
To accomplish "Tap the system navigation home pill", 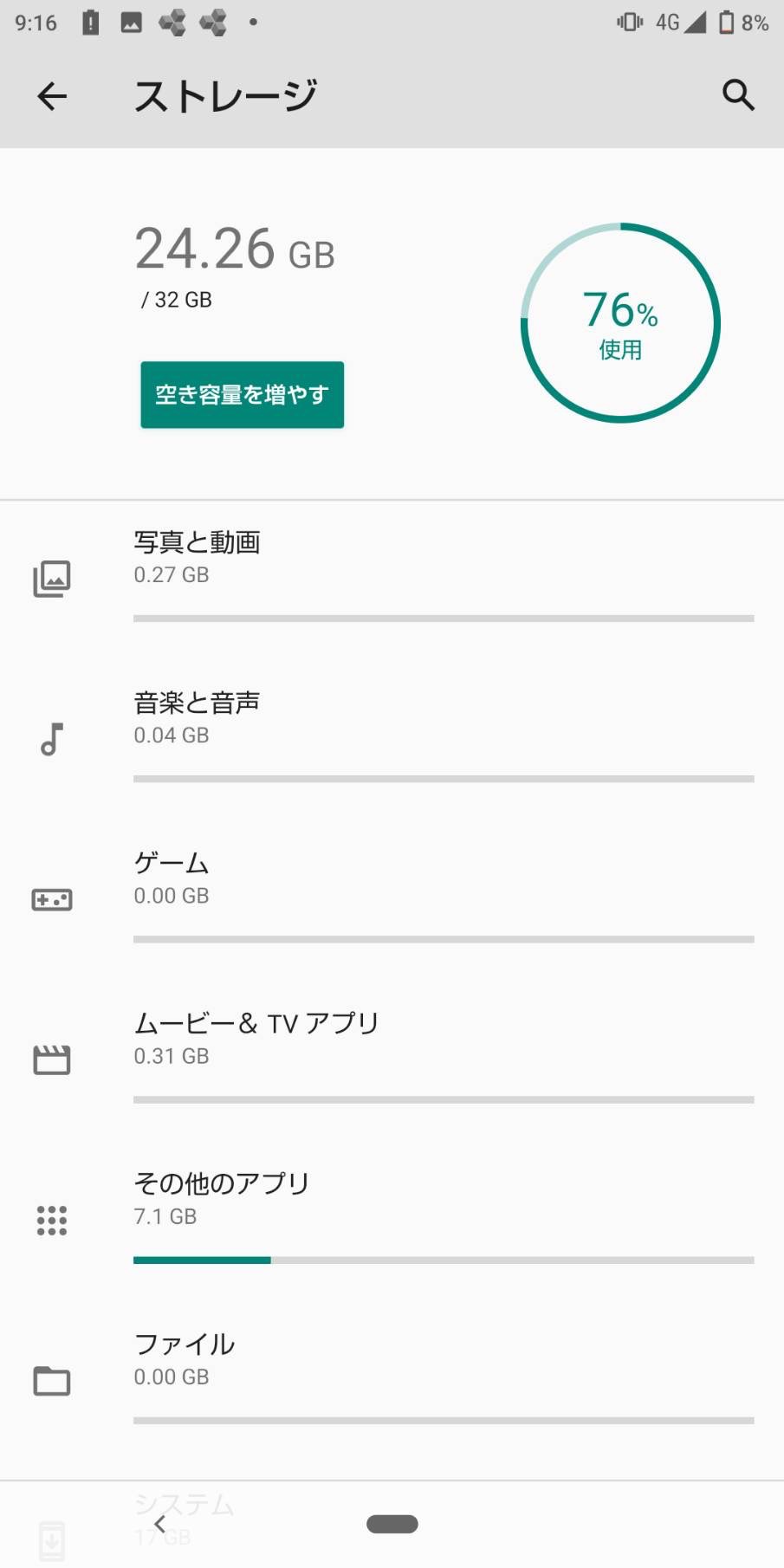I will (392, 1524).
